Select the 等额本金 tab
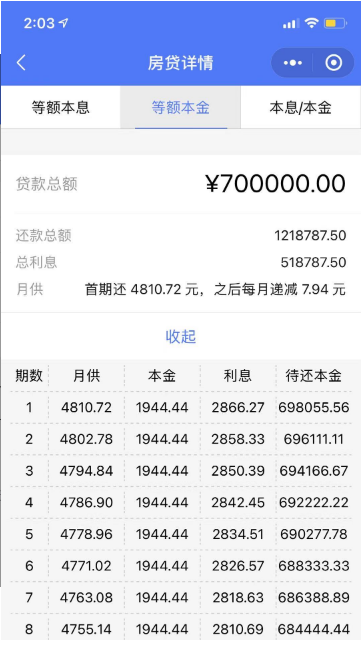Viewport: 361px width, 654px height. point(180,108)
